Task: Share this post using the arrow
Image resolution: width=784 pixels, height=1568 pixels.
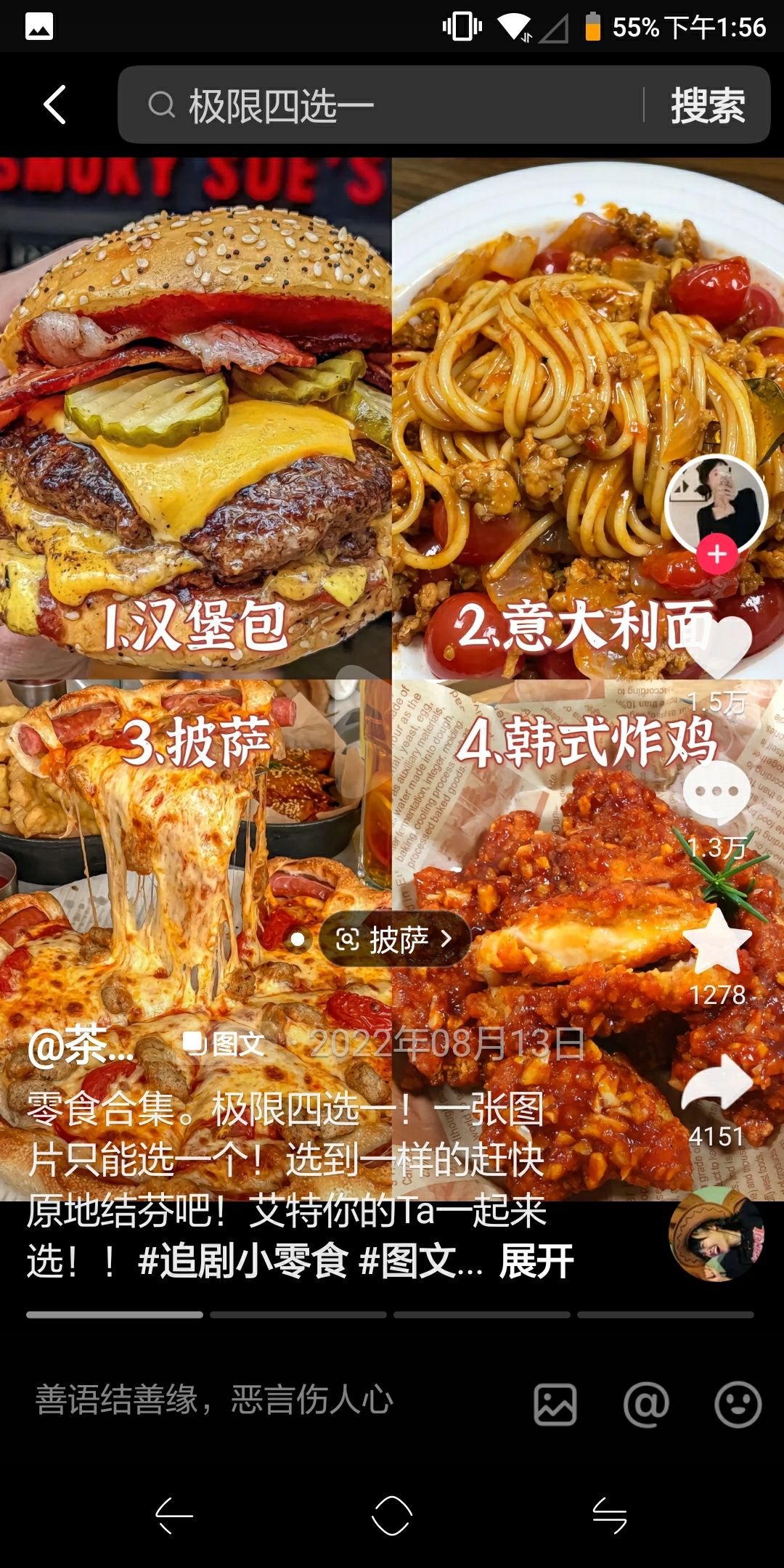Action: [717, 1082]
